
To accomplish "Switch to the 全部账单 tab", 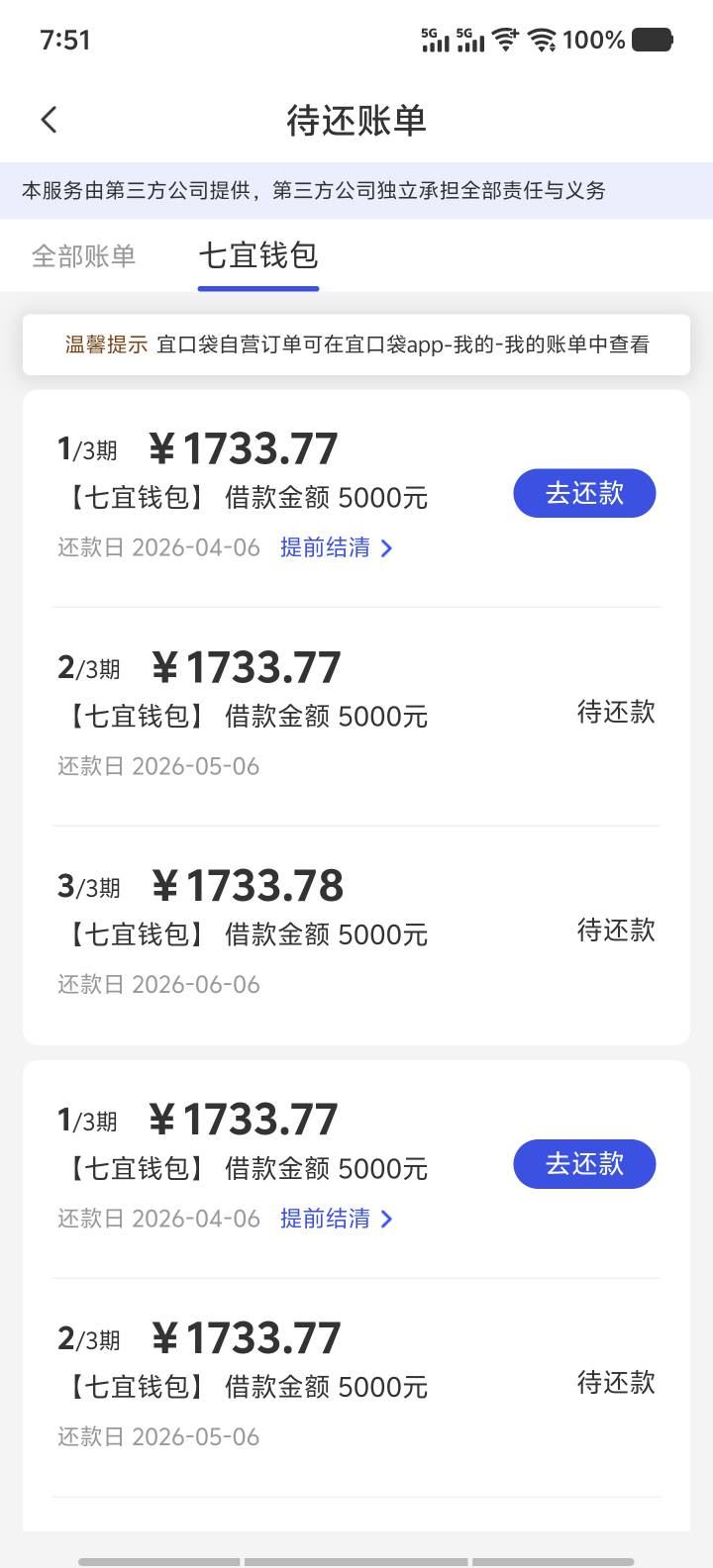I will pos(83,256).
